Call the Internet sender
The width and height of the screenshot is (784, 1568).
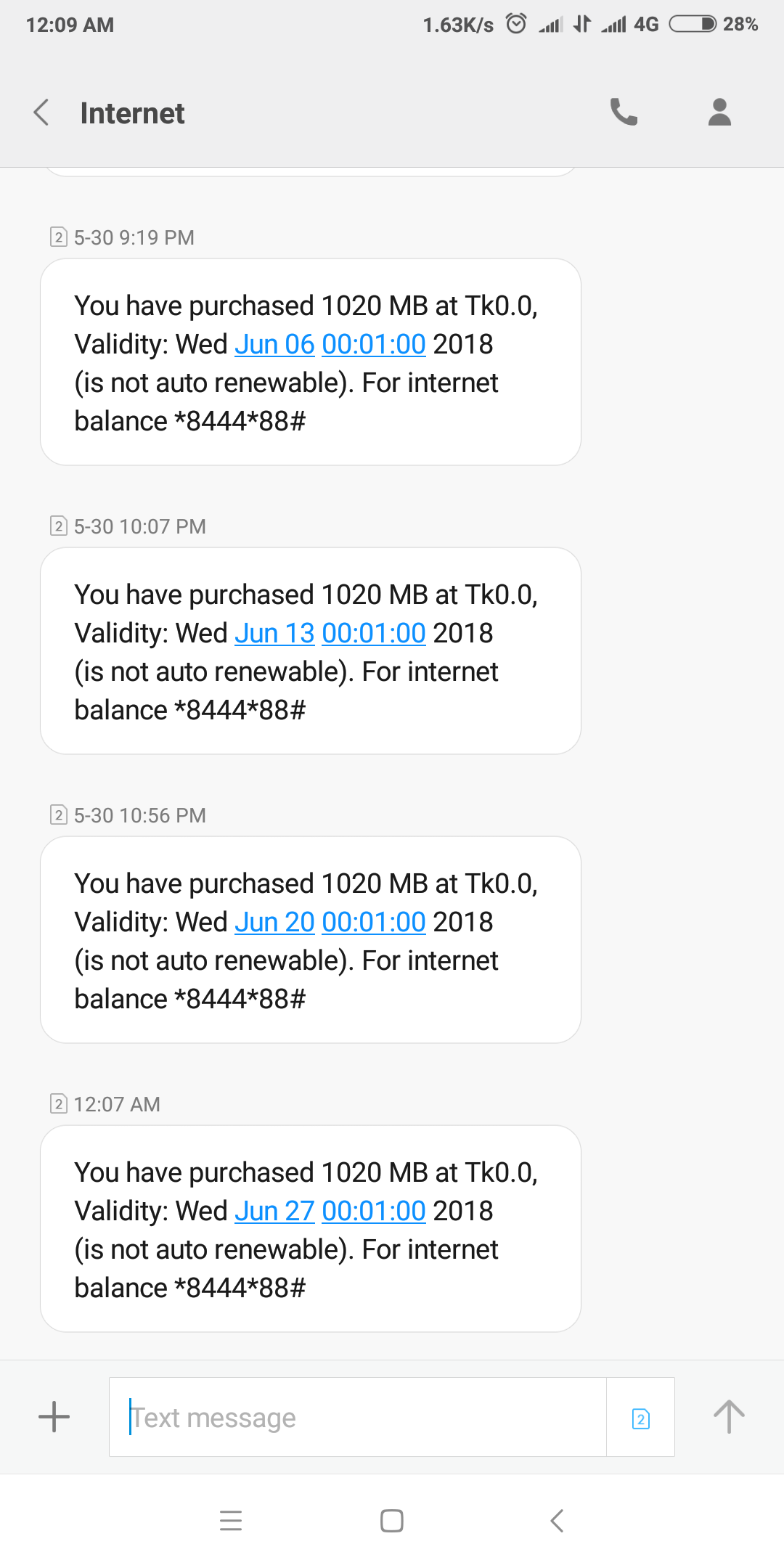(624, 112)
